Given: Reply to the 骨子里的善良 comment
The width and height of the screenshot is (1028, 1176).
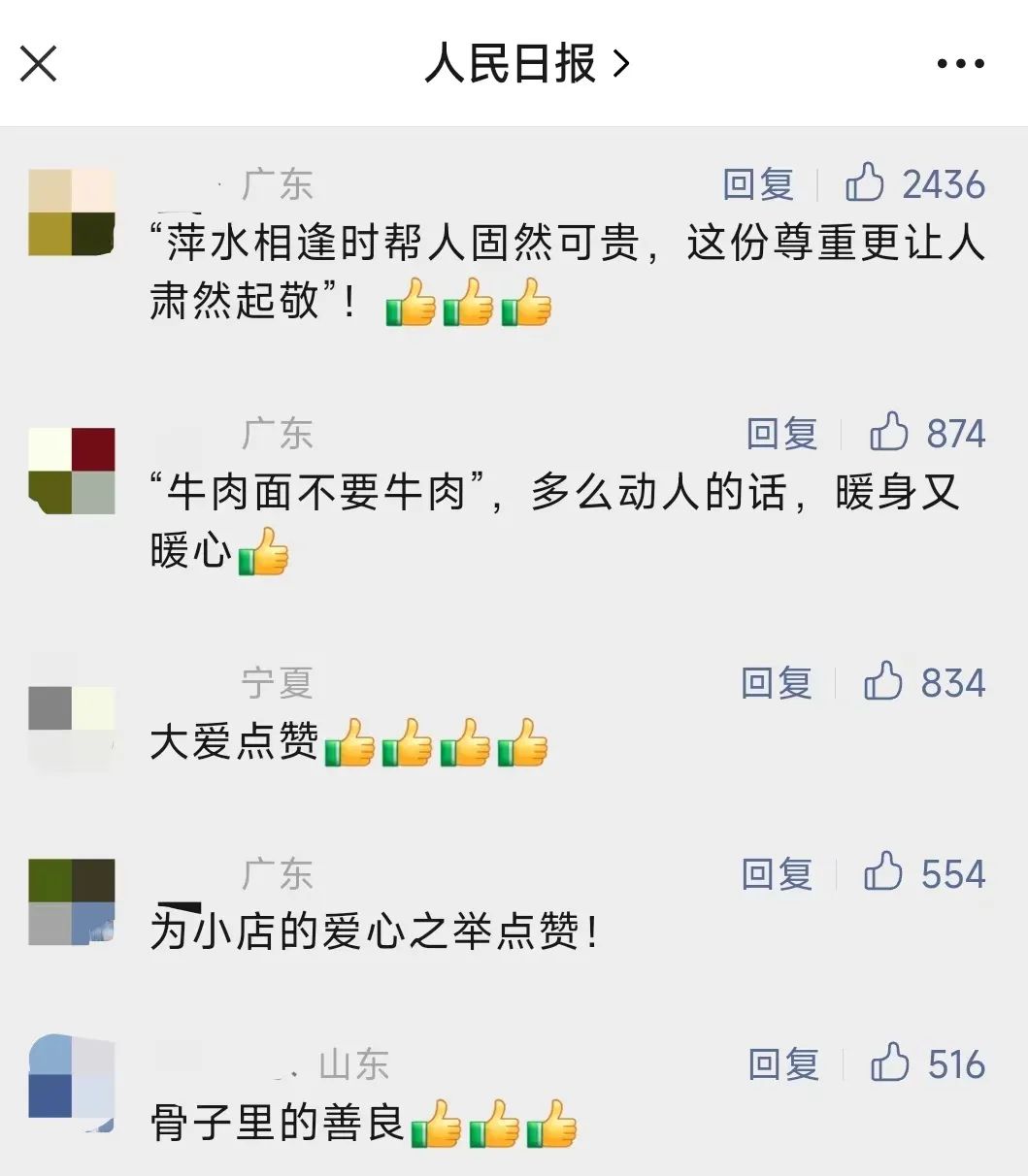Looking at the screenshot, I should pyautogui.click(x=783, y=1064).
